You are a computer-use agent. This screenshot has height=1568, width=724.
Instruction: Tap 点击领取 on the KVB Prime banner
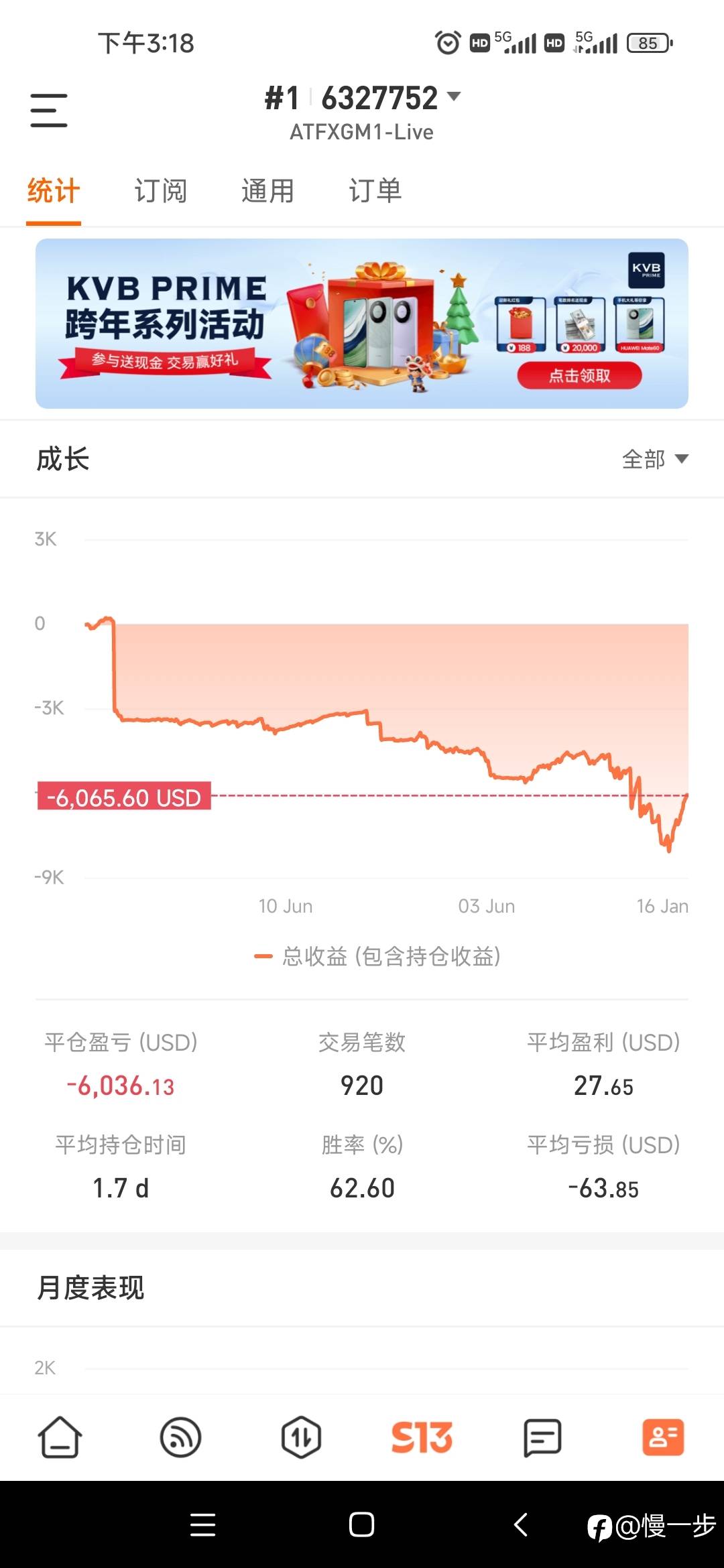click(579, 375)
